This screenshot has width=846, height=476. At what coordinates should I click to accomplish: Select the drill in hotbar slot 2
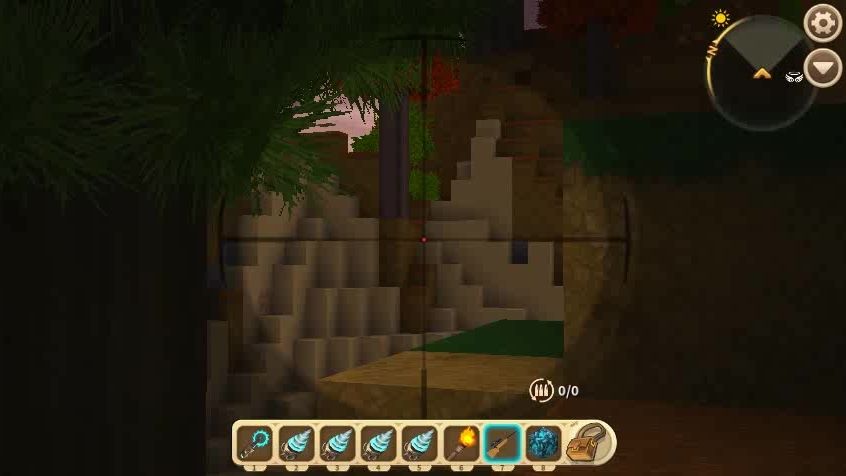click(x=297, y=442)
